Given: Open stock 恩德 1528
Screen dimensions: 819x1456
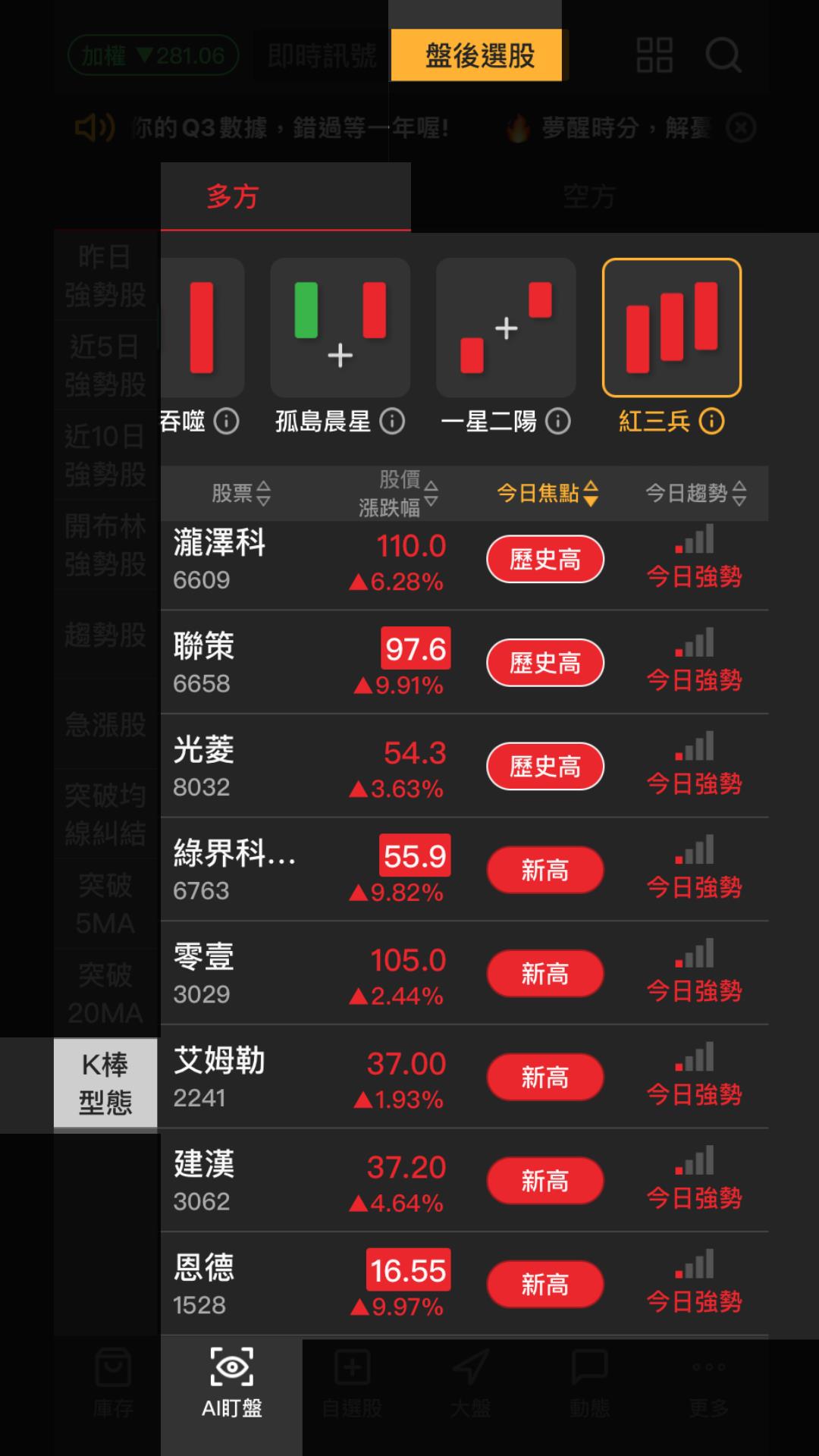Looking at the screenshot, I should [205, 1285].
